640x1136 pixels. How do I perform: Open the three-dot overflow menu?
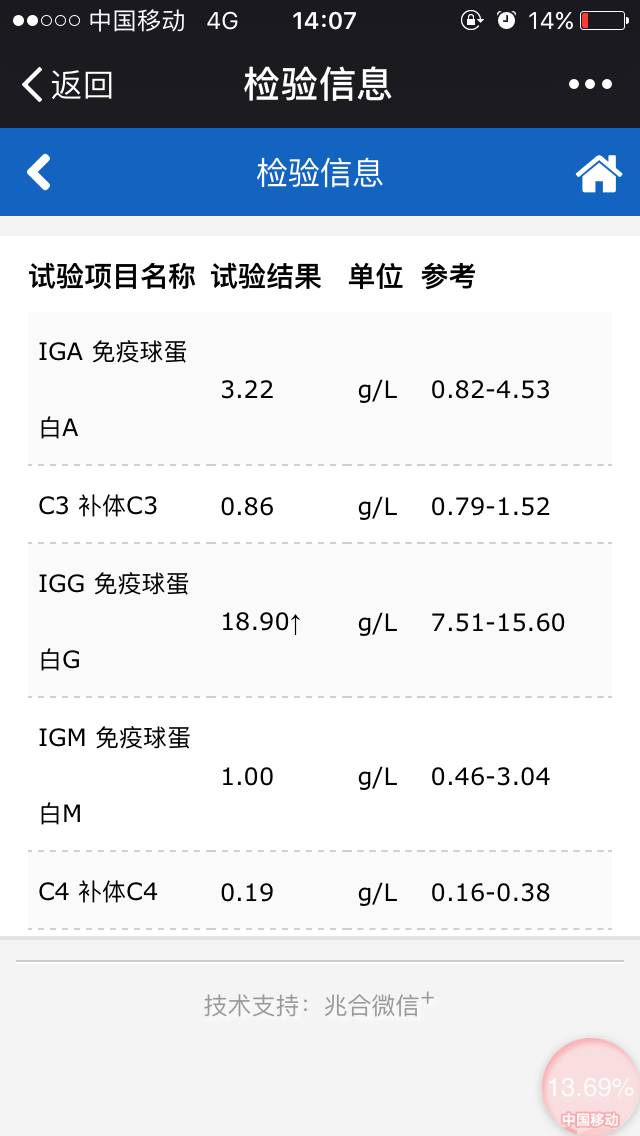tap(590, 85)
